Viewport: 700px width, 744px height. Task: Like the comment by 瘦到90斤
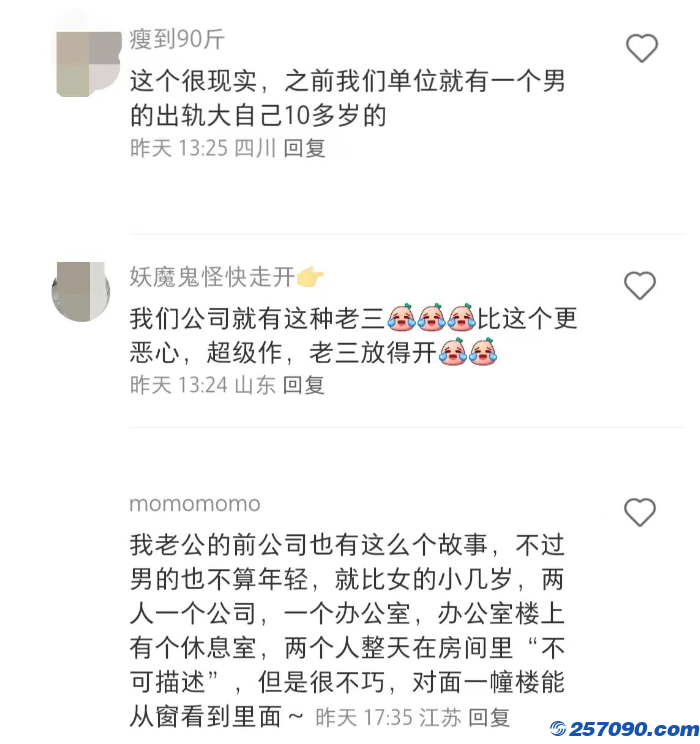641,48
